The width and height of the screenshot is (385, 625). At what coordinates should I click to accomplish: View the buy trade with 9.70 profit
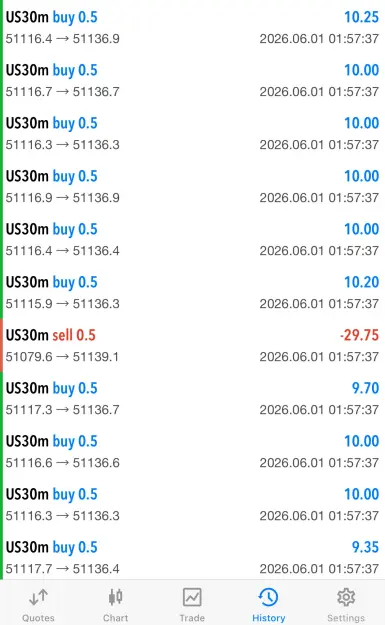point(192,398)
